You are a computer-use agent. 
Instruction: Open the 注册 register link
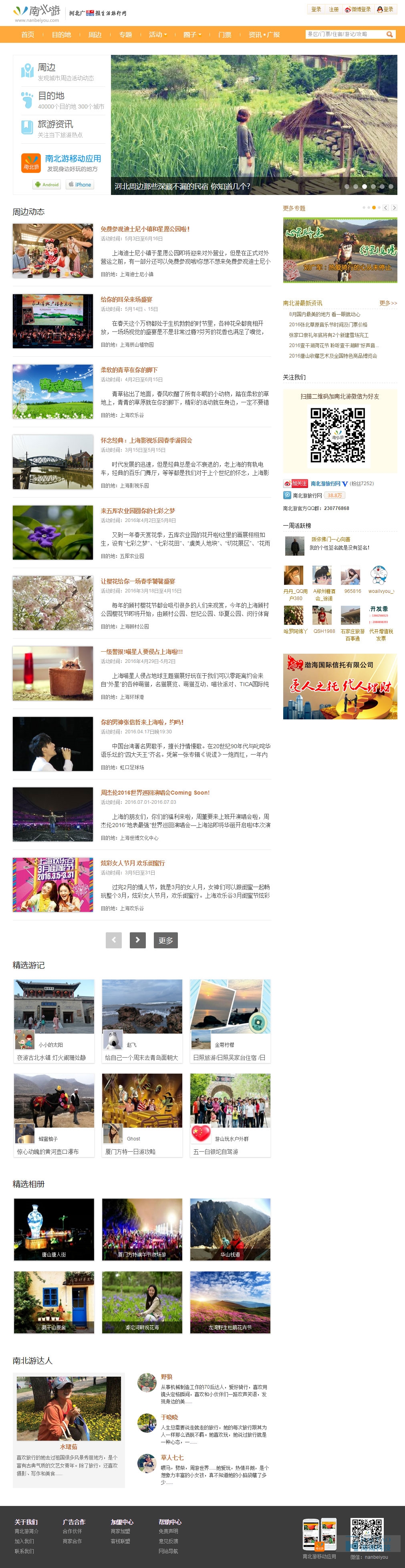point(334,10)
